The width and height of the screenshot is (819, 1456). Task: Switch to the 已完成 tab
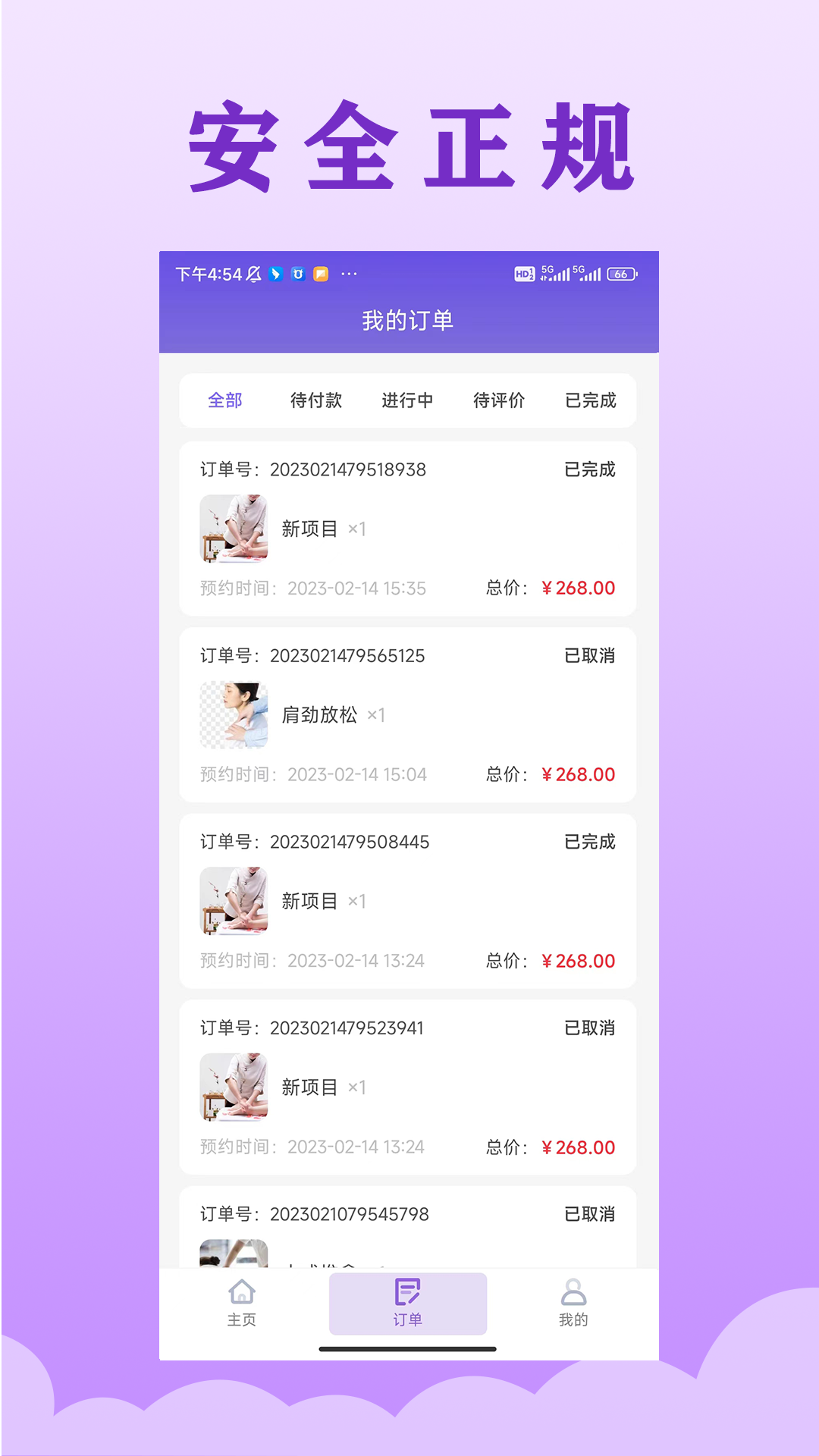[x=590, y=400]
